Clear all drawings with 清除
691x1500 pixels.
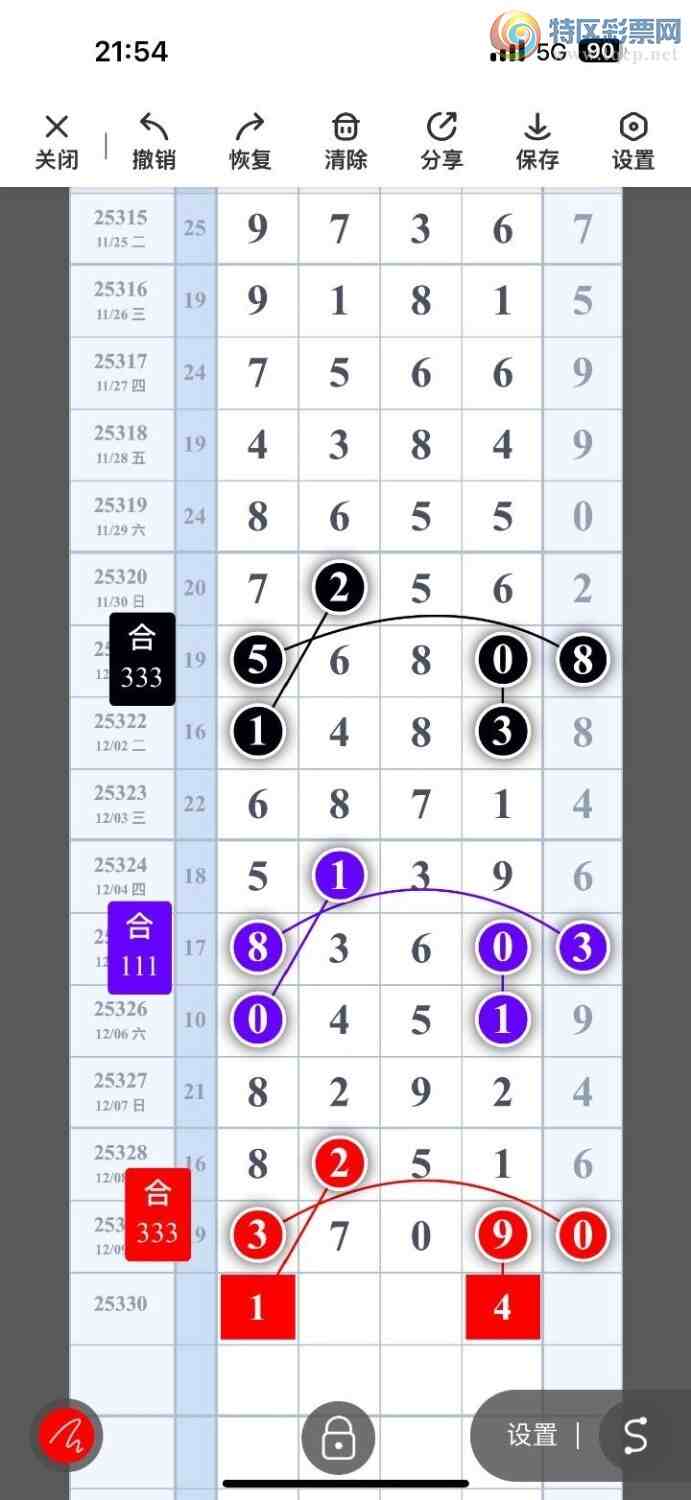click(x=346, y=141)
